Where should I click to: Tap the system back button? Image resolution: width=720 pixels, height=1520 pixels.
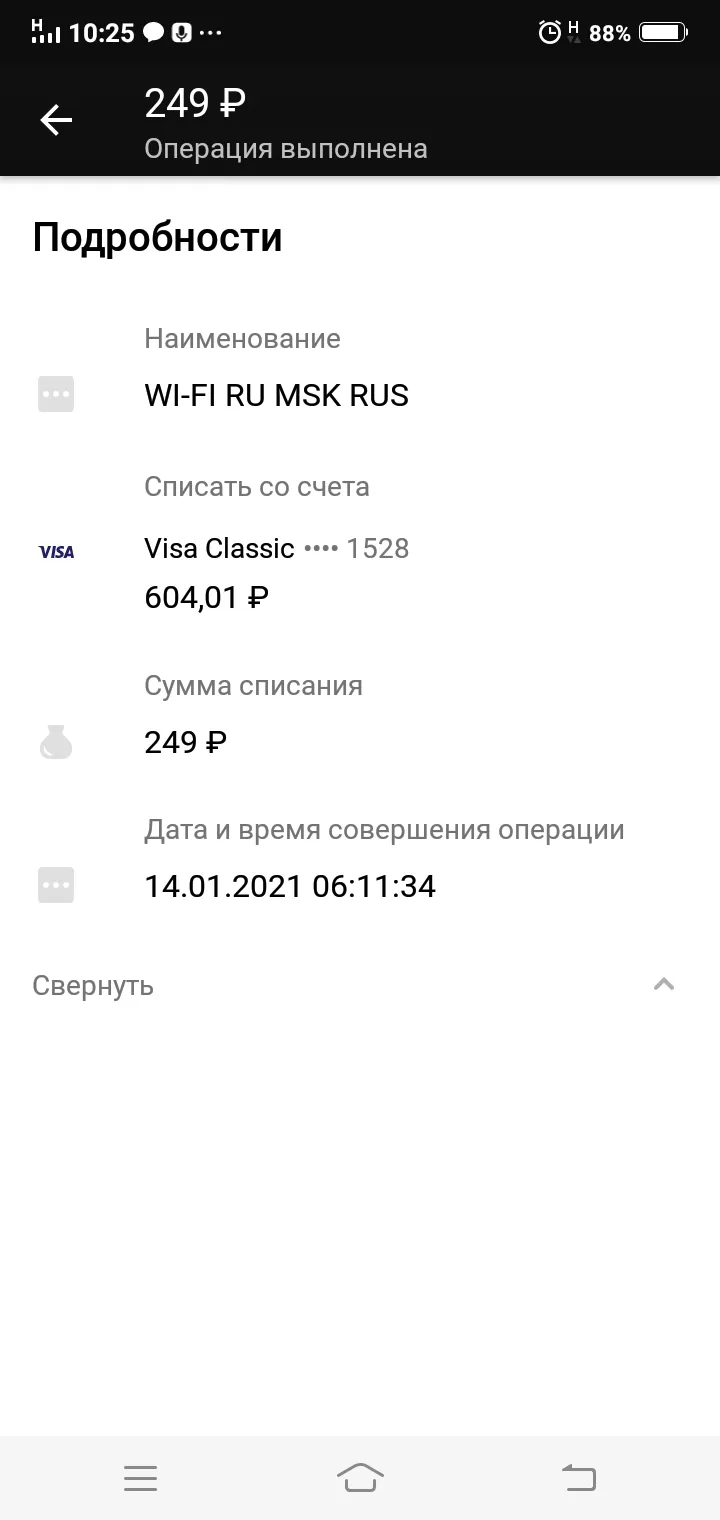click(x=579, y=1477)
